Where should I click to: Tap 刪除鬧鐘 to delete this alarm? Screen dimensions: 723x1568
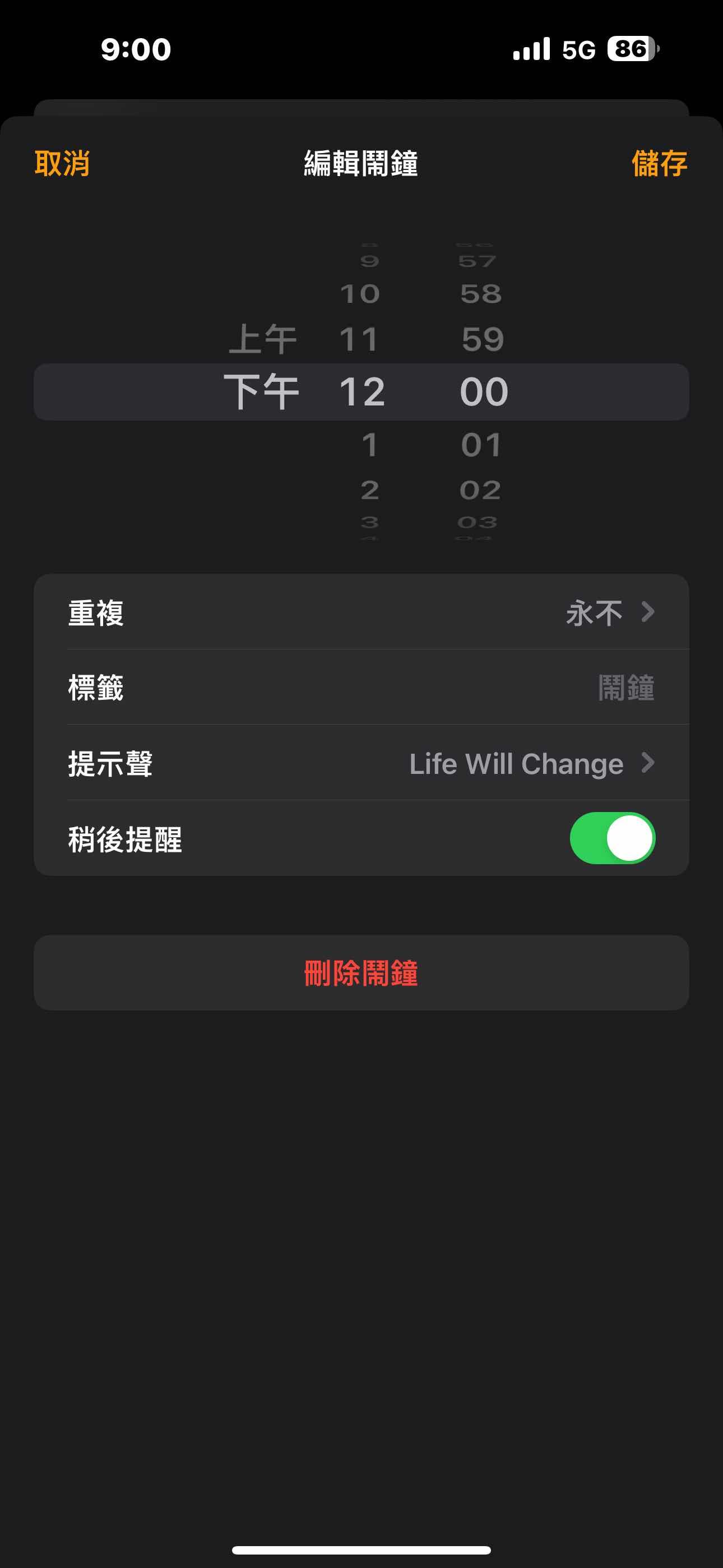click(361, 972)
